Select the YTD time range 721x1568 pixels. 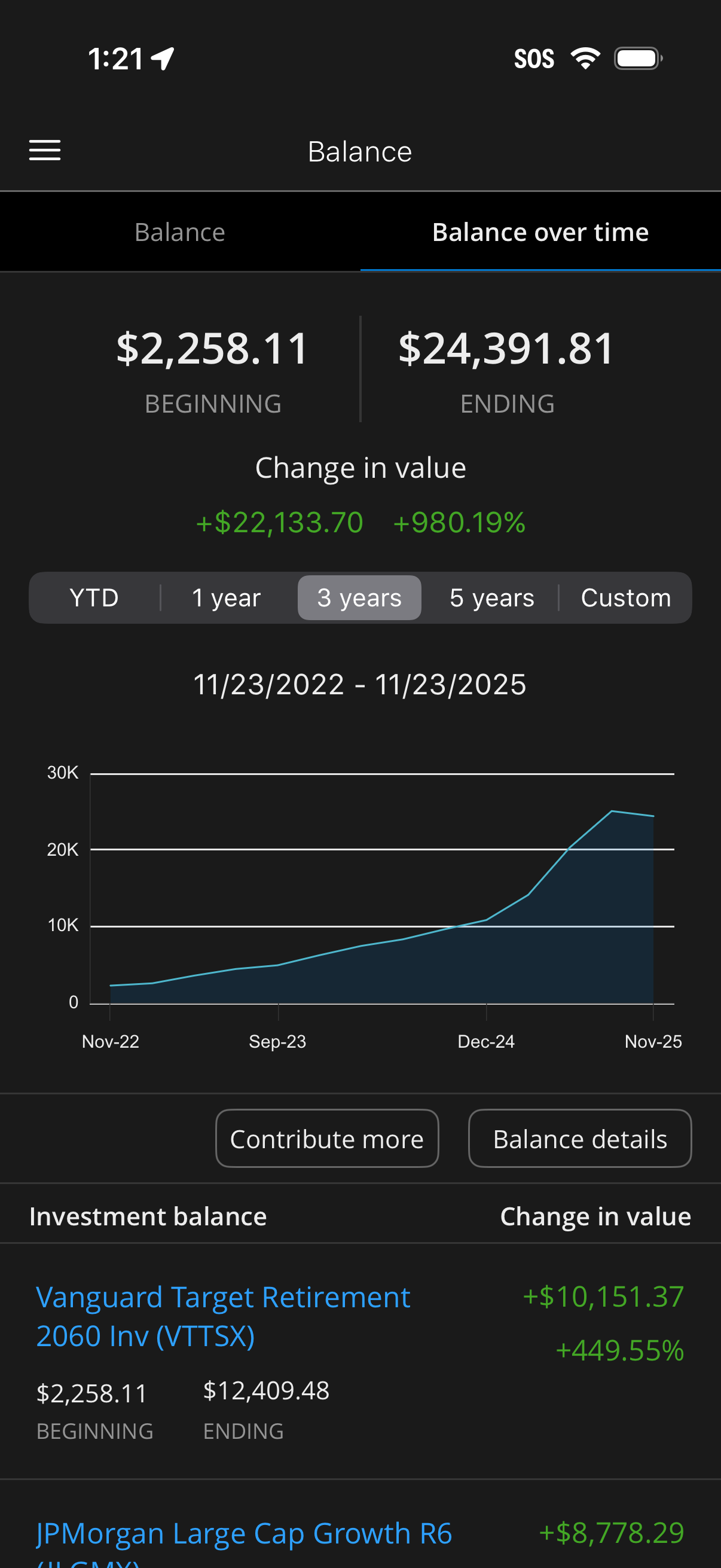coord(93,598)
